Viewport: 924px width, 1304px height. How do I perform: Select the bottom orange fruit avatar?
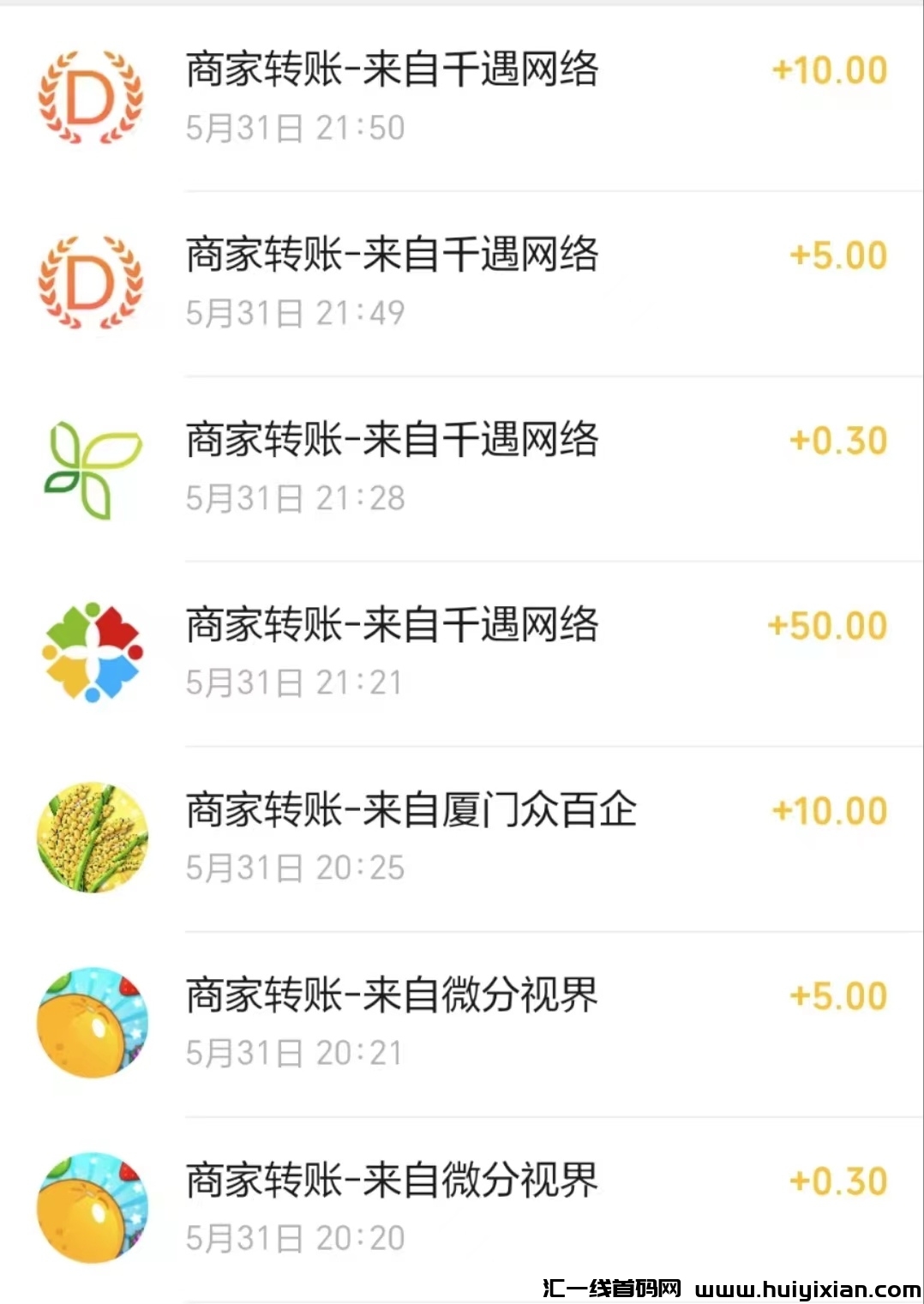coord(90,1207)
